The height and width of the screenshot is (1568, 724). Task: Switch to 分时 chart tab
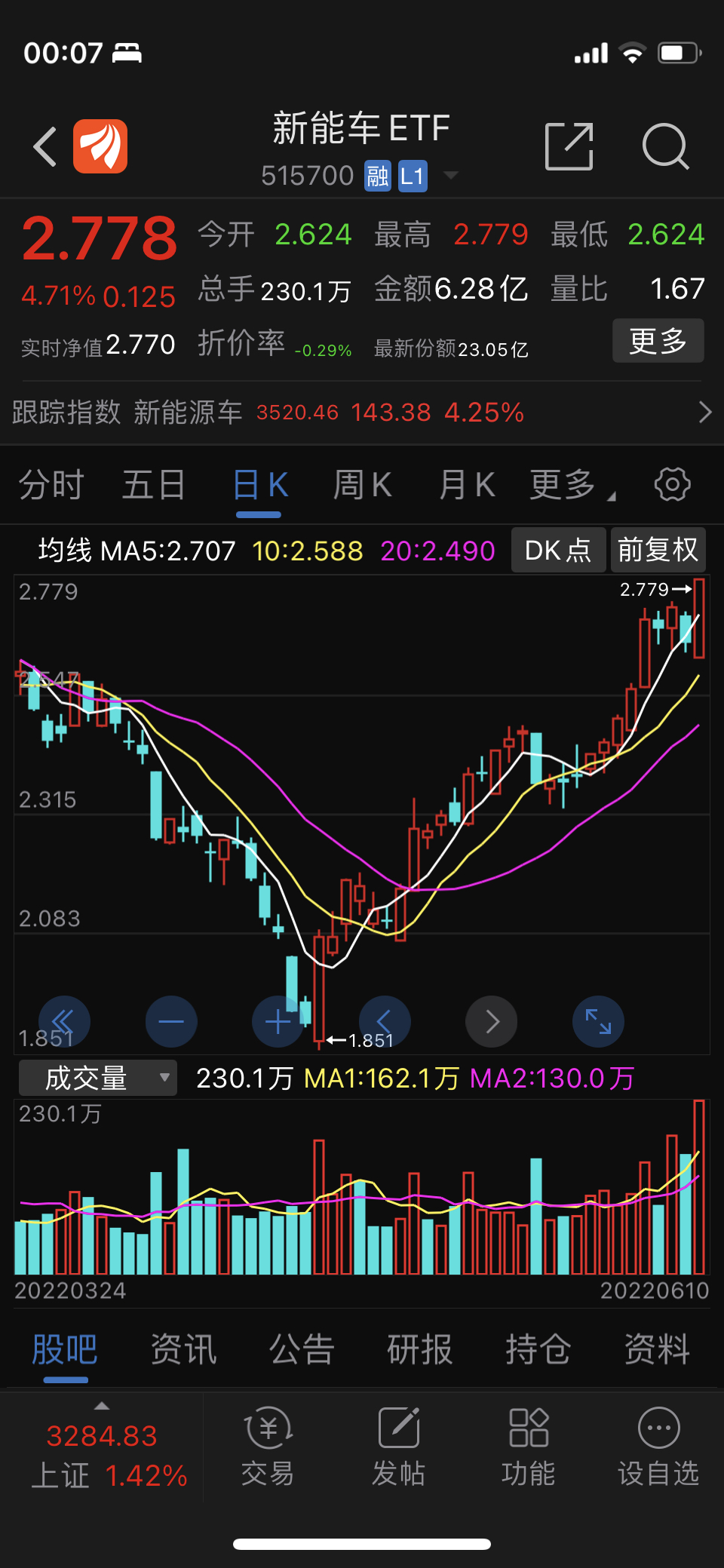(x=51, y=485)
